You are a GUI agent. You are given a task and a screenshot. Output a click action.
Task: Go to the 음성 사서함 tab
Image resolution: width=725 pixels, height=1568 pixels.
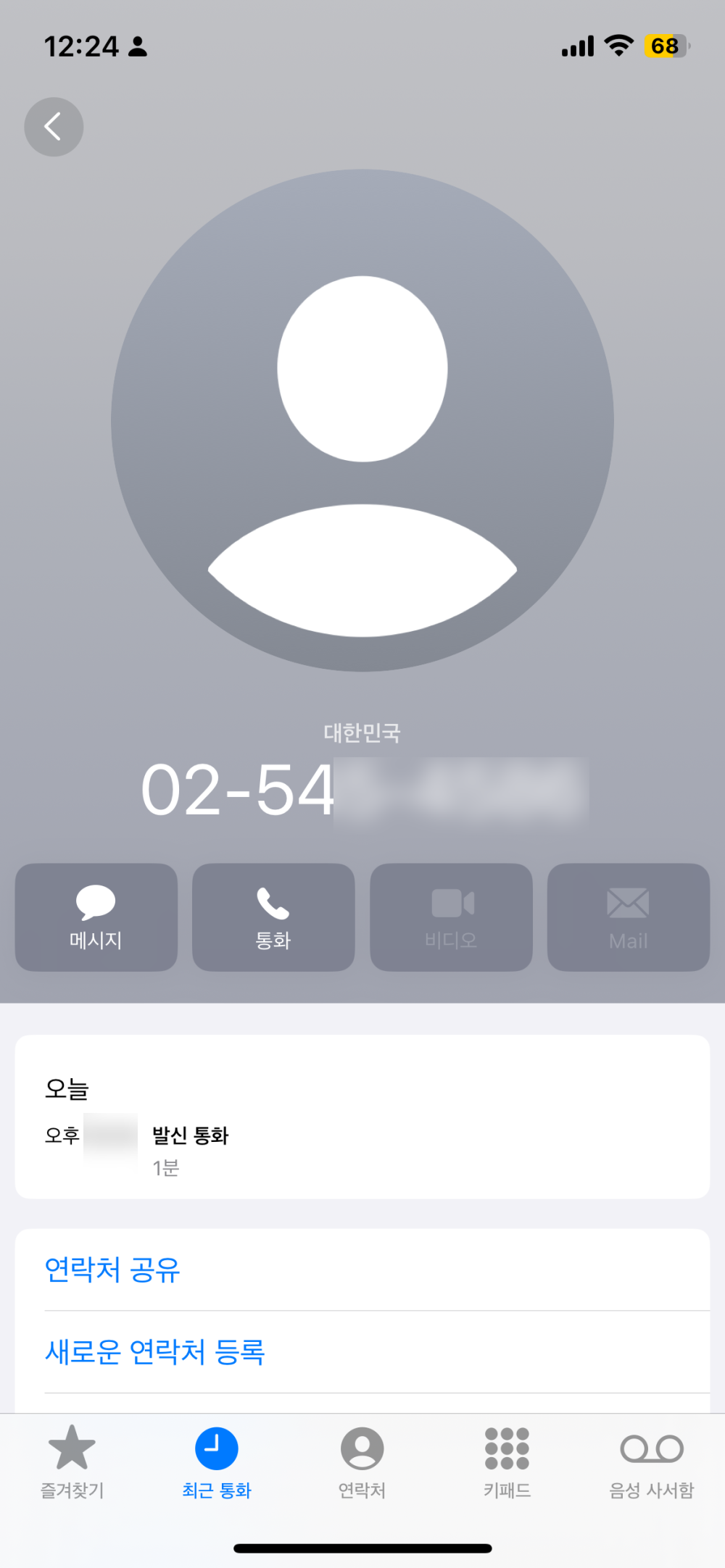pos(651,1461)
